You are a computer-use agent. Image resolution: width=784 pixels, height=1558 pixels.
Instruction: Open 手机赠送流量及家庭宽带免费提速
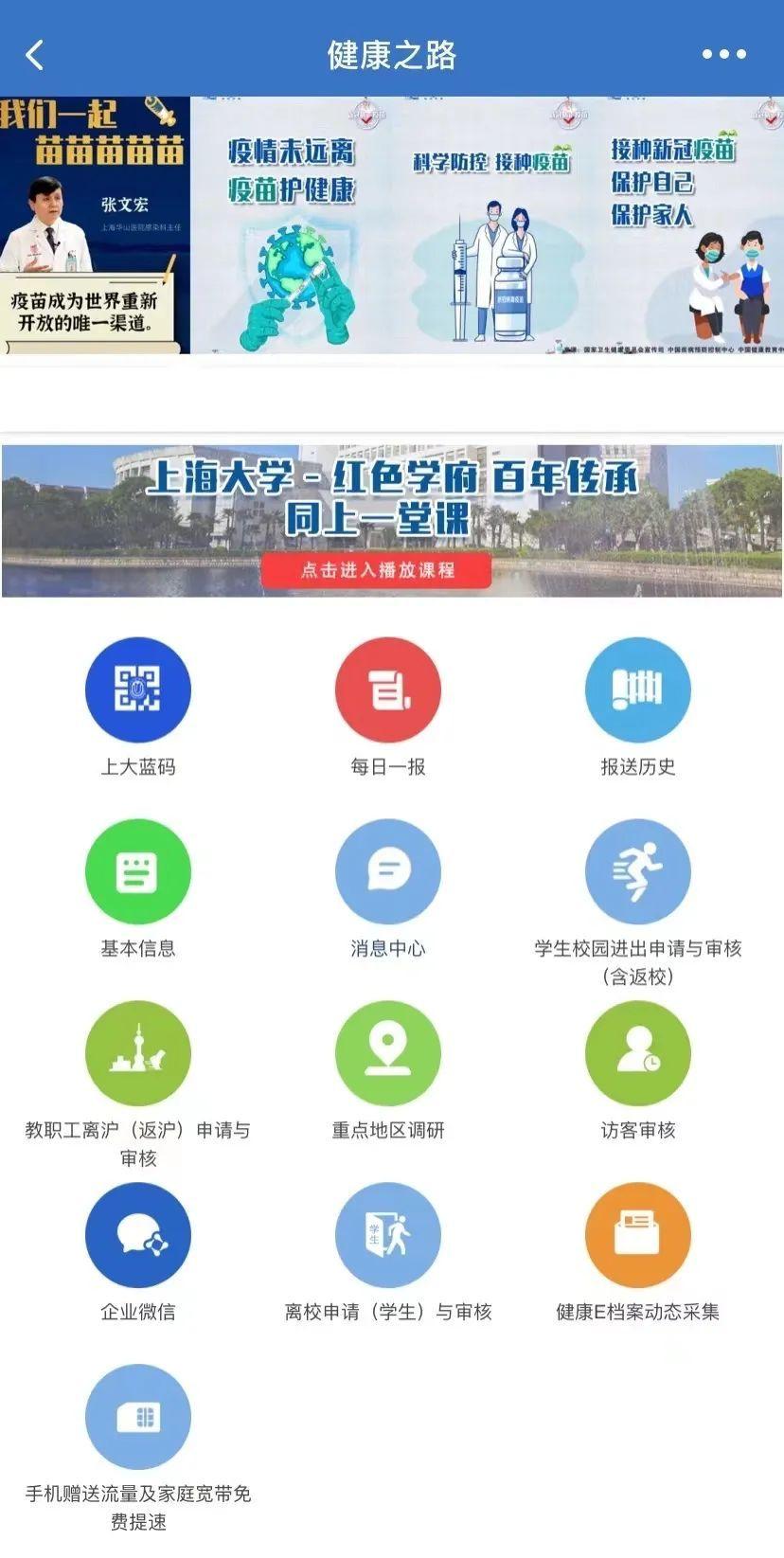coord(138,1416)
